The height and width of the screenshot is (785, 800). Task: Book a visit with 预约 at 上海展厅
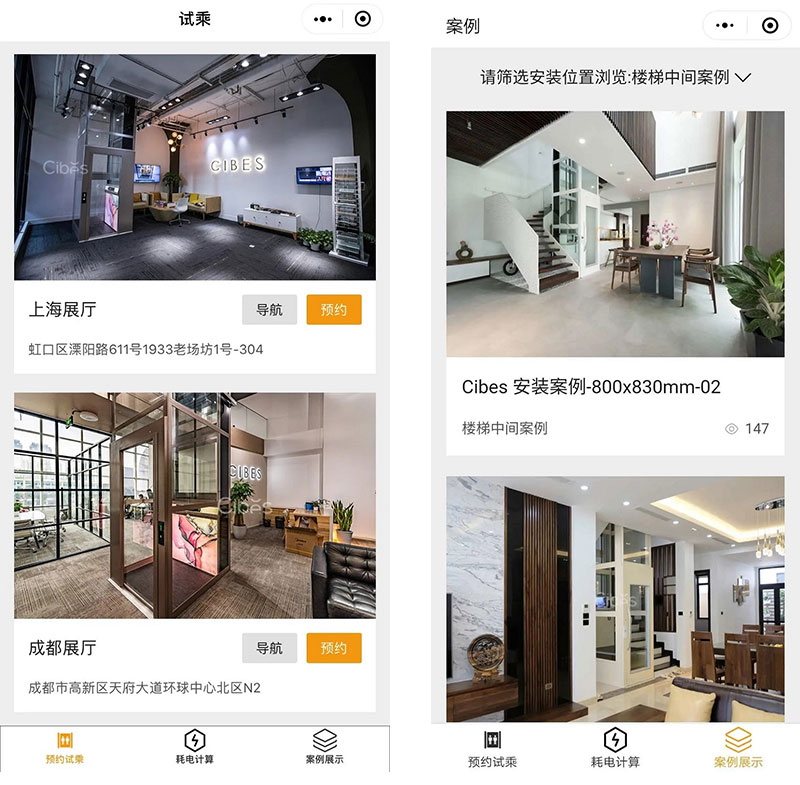pos(333,310)
